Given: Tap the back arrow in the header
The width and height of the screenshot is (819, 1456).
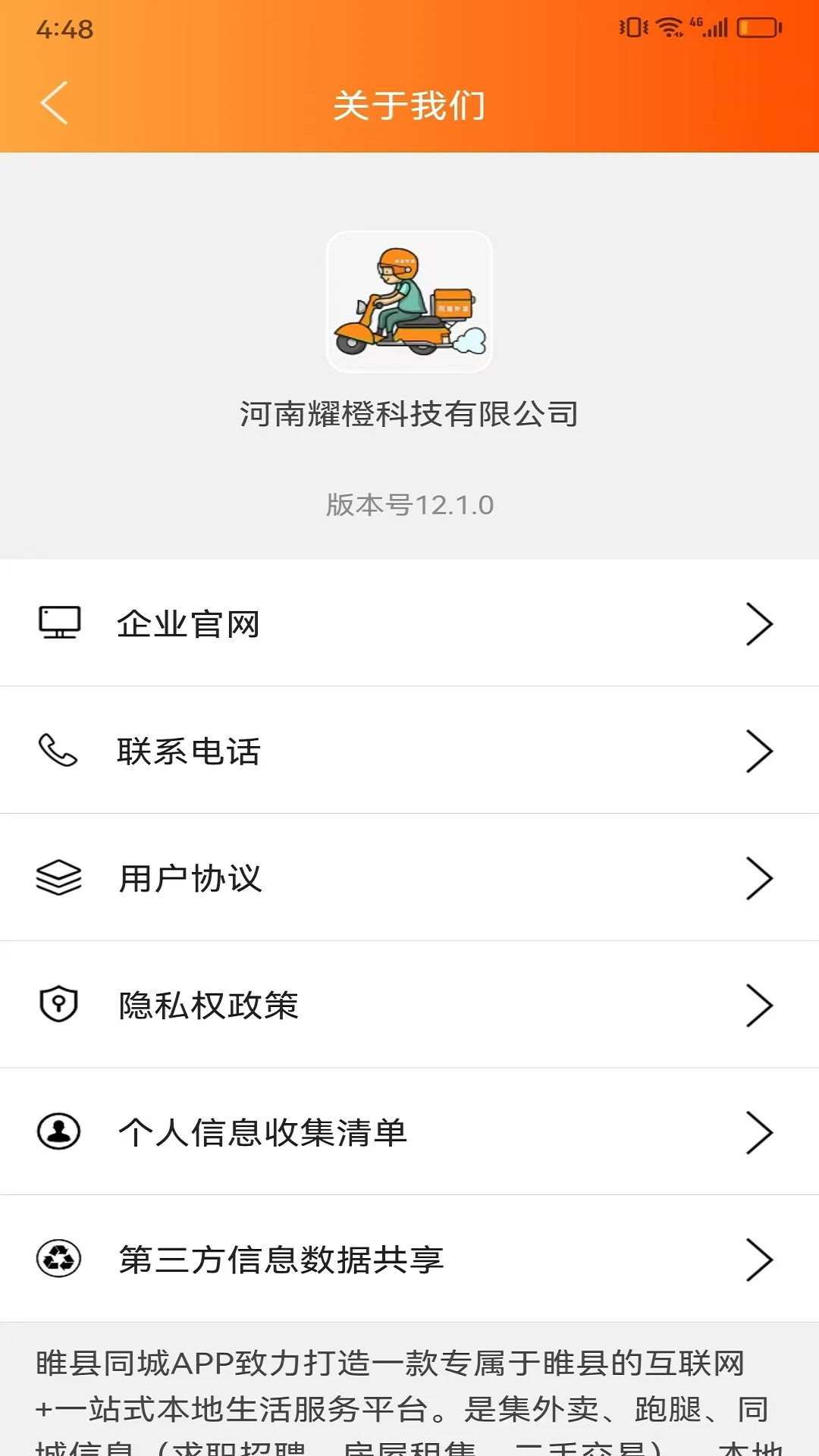Looking at the screenshot, I should pos(54,103).
